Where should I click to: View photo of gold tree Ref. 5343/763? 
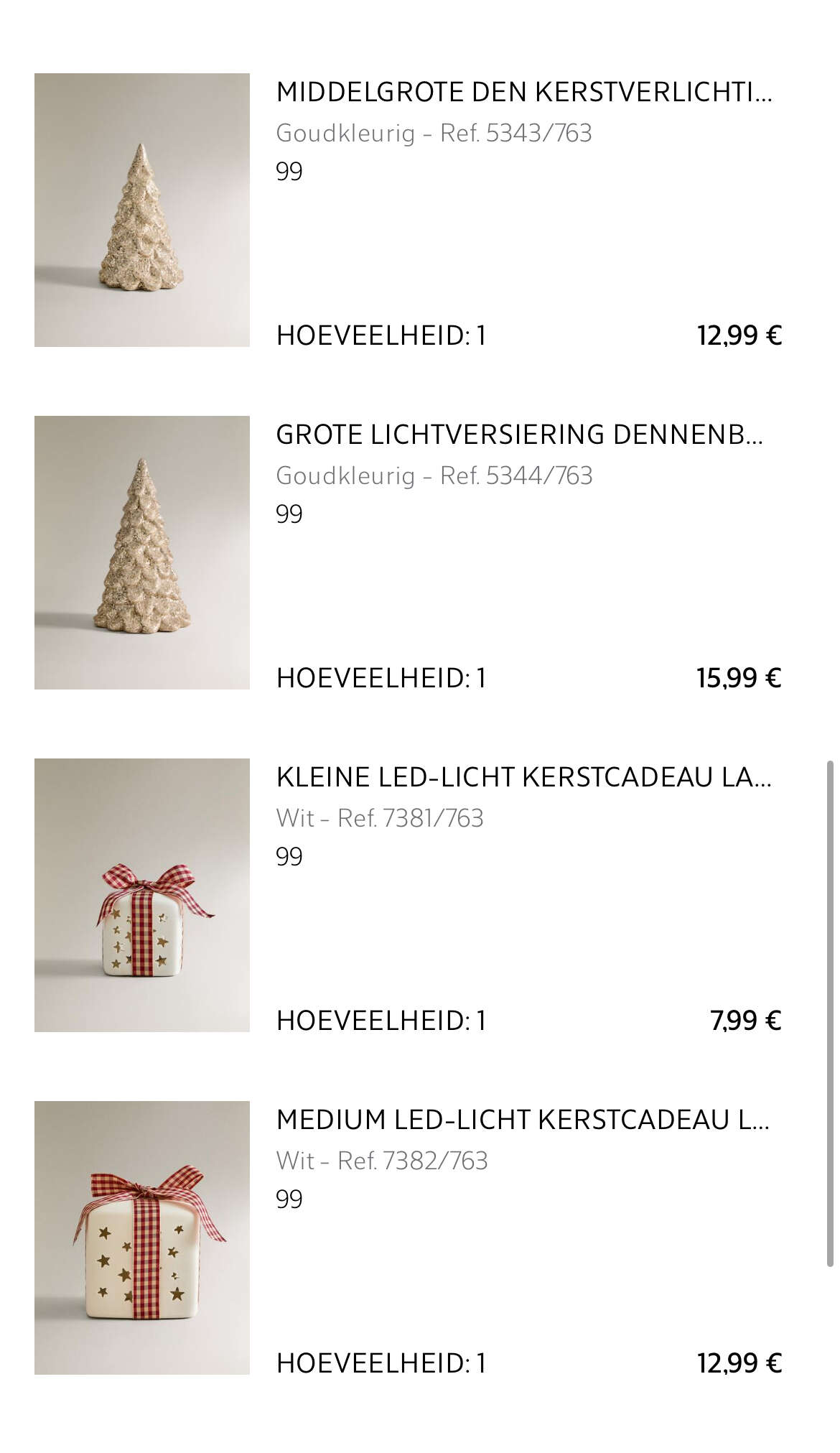click(x=142, y=210)
